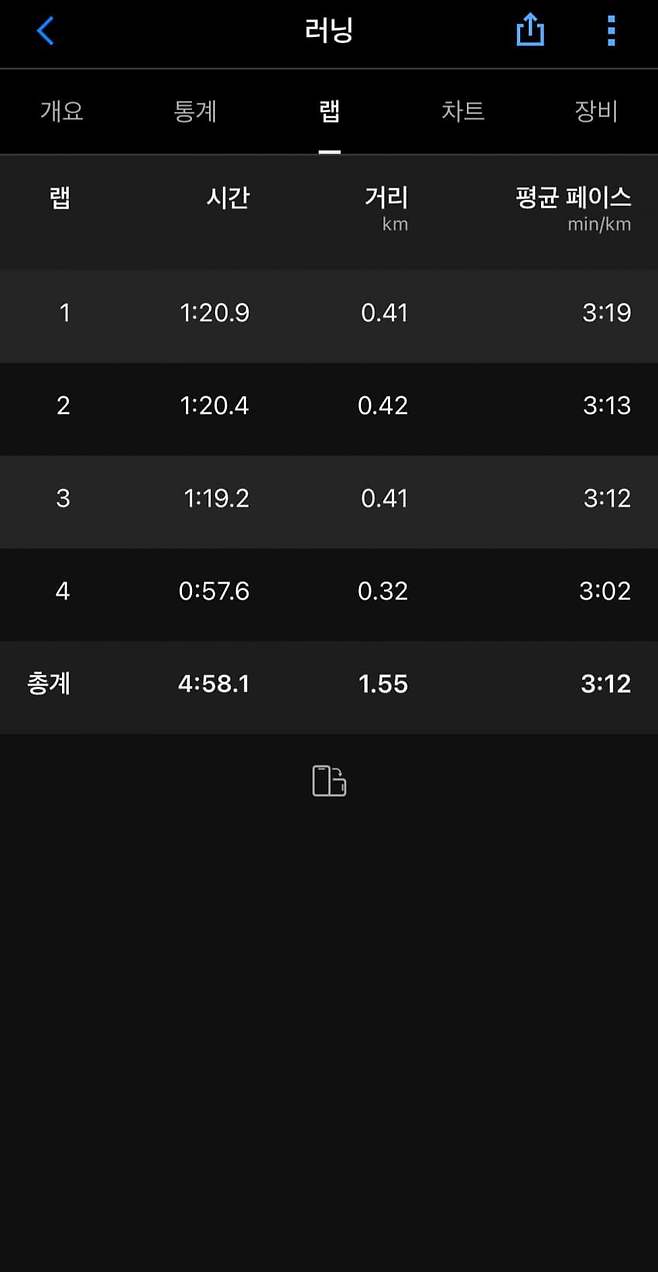Open the 장비 tab

coord(596,111)
